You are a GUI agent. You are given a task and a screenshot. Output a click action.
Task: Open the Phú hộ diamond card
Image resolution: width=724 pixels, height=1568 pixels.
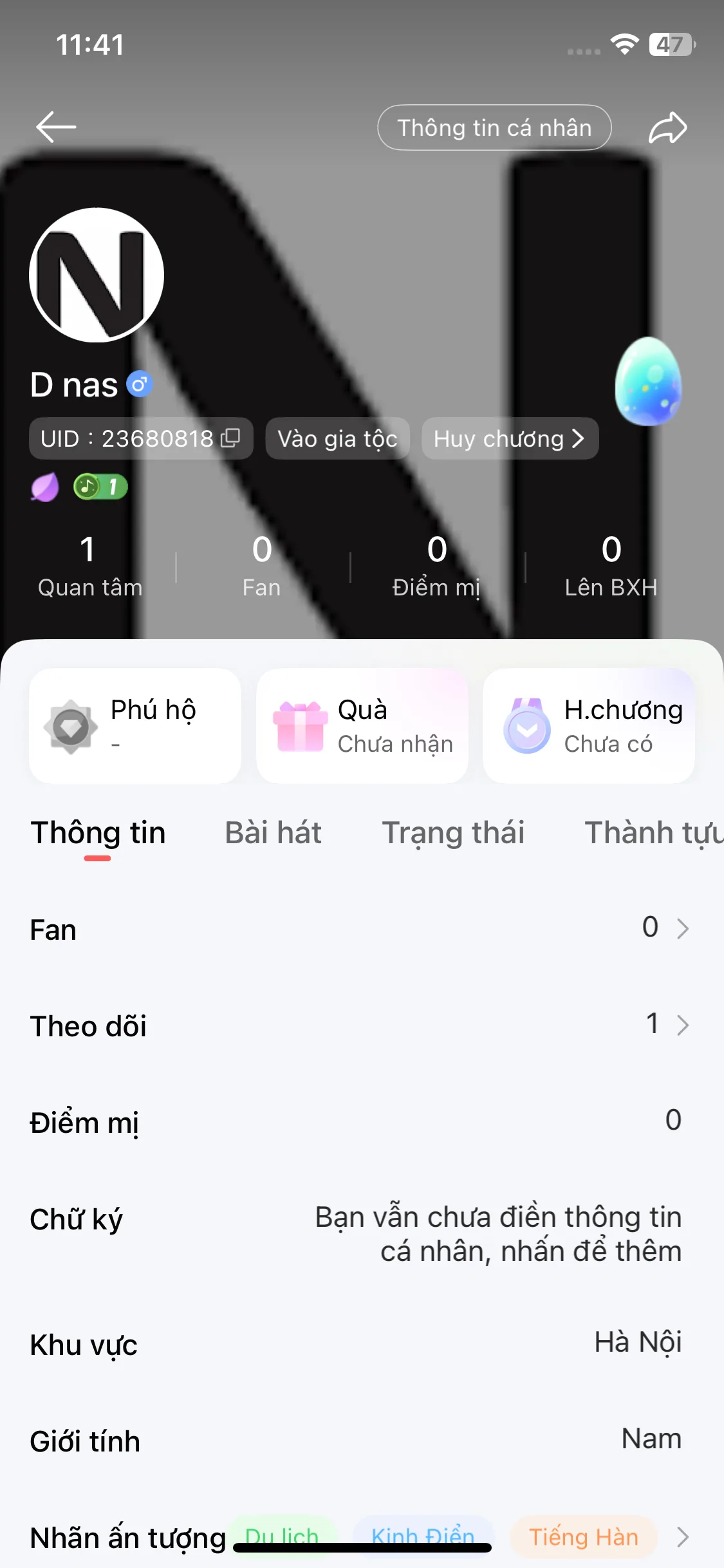pyautogui.click(x=134, y=725)
